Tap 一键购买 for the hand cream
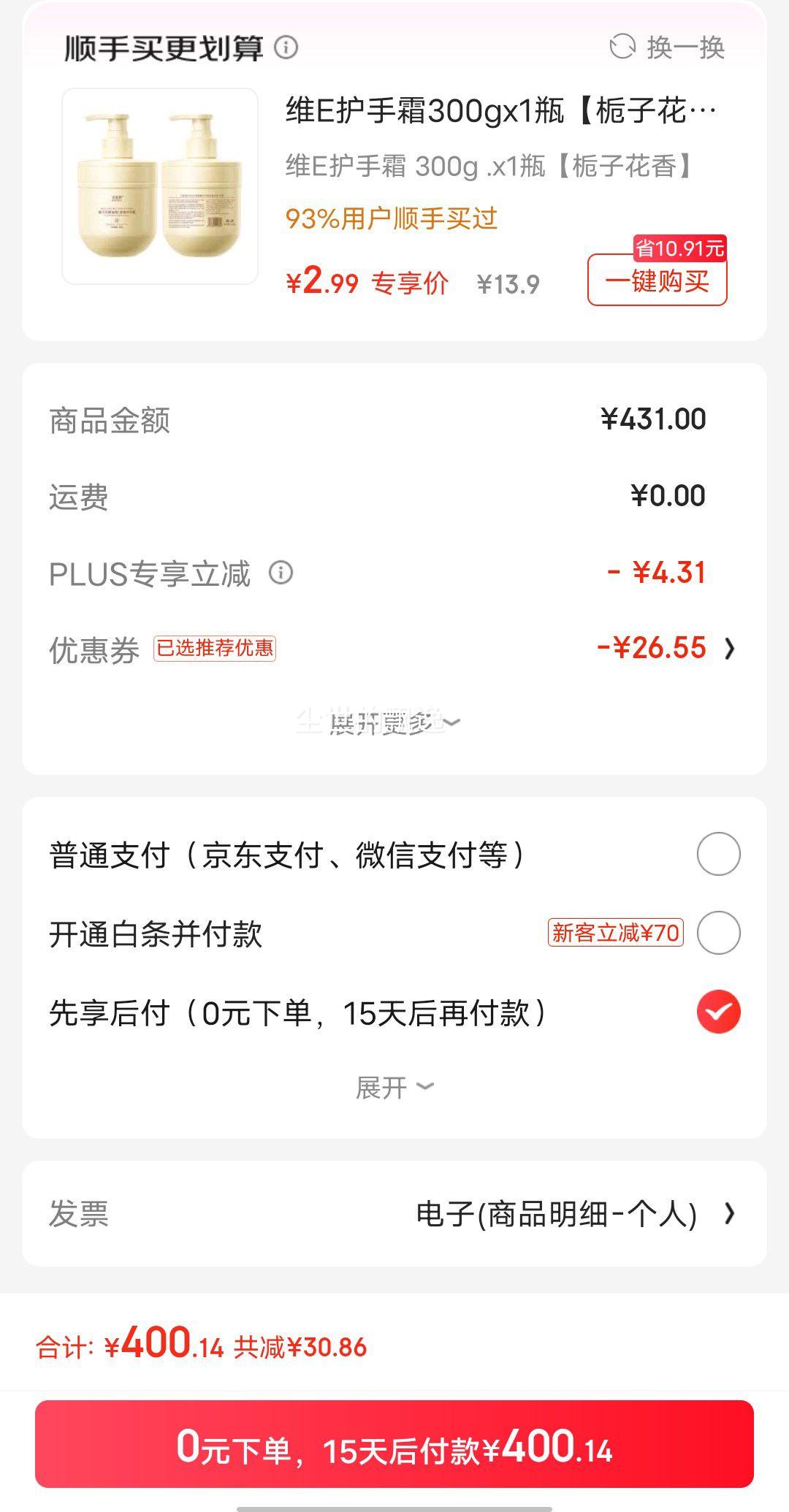Screen dimensions: 789x1512 pyautogui.click(x=657, y=280)
